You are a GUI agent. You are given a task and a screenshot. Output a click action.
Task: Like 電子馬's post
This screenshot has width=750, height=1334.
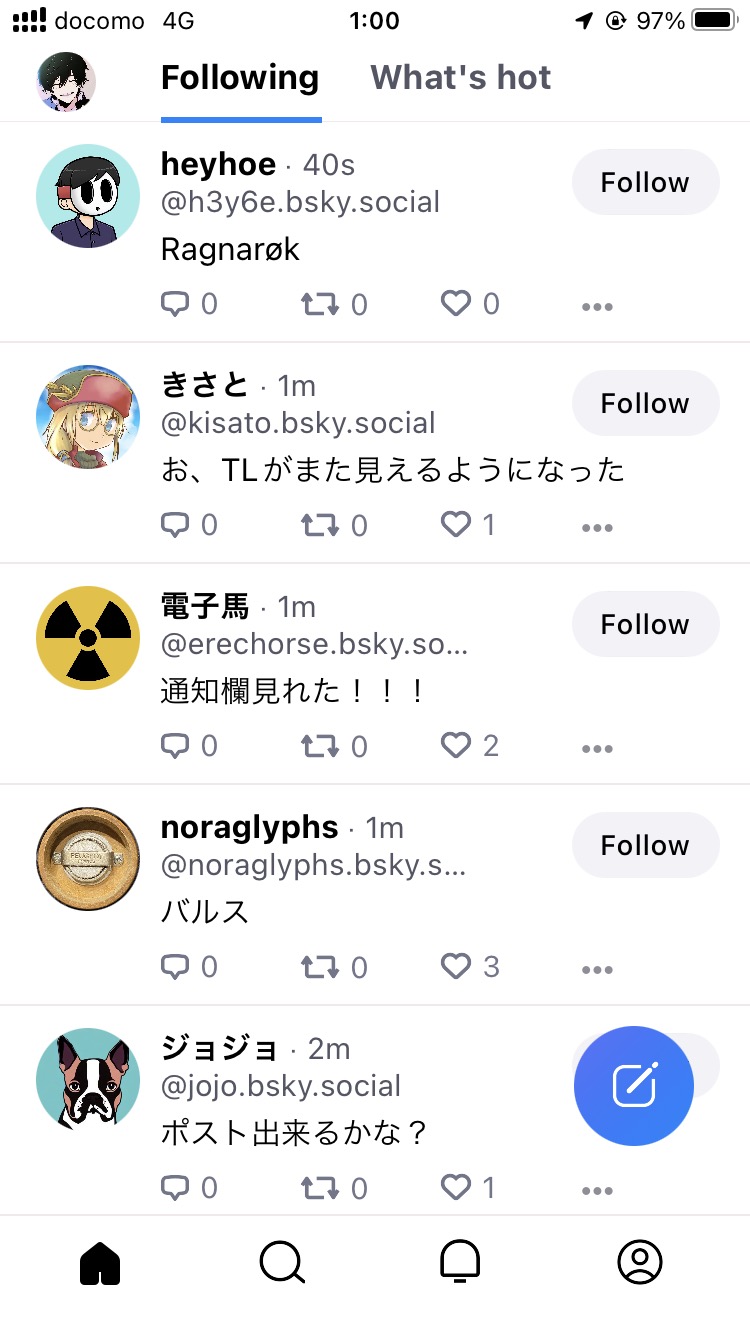pyautogui.click(x=456, y=745)
